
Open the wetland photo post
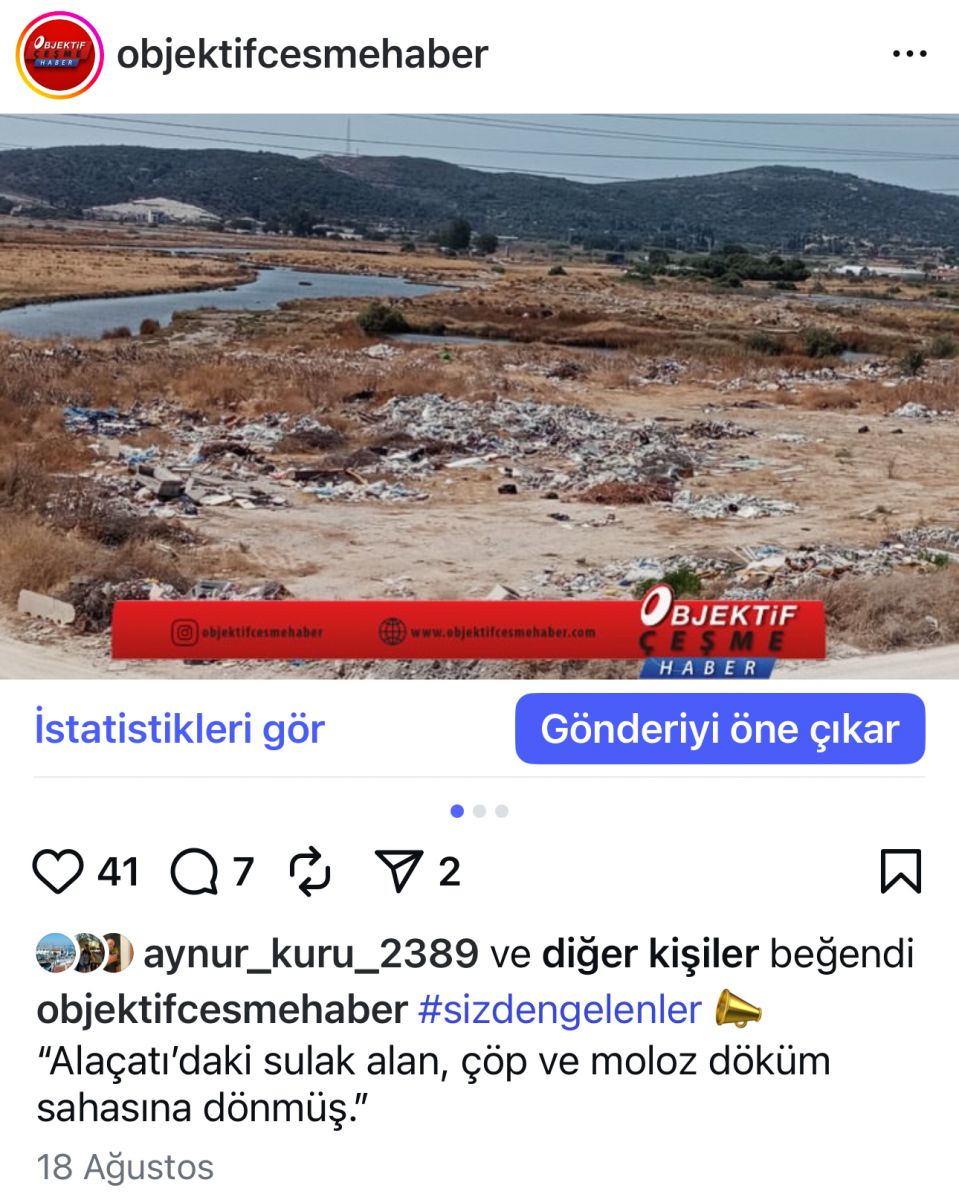click(479, 395)
